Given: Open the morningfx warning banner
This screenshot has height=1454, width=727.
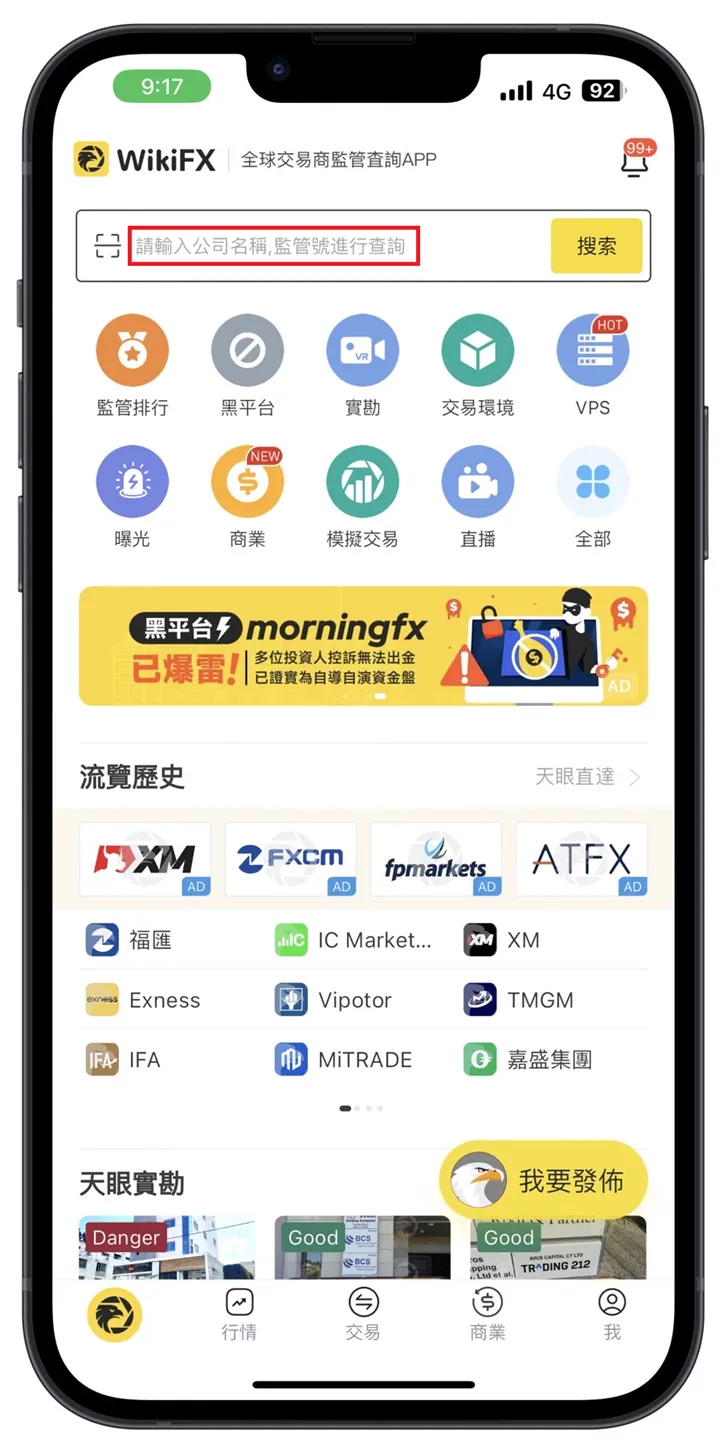Looking at the screenshot, I should (x=363, y=645).
